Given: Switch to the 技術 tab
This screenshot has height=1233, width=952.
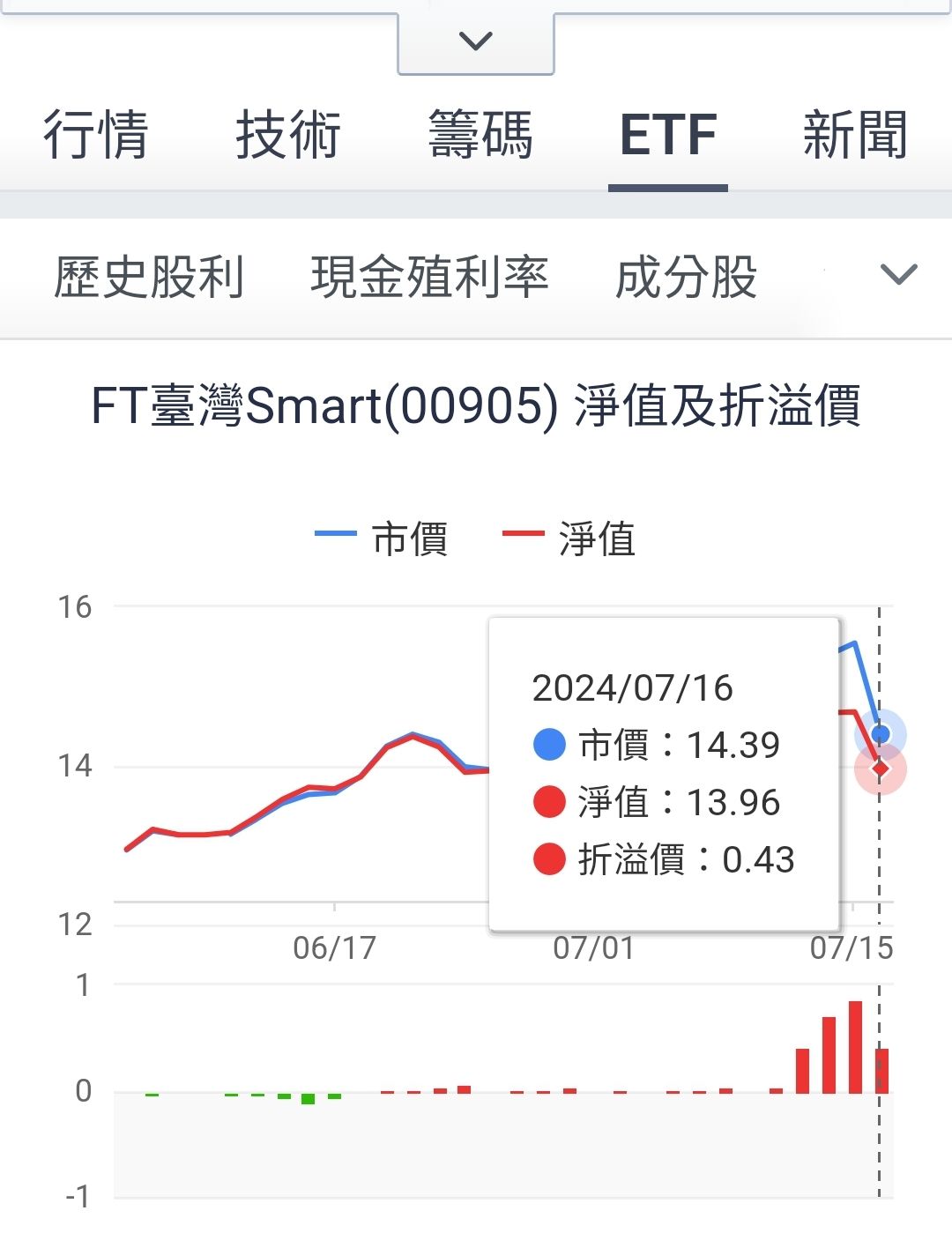Looking at the screenshot, I should pos(286,134).
